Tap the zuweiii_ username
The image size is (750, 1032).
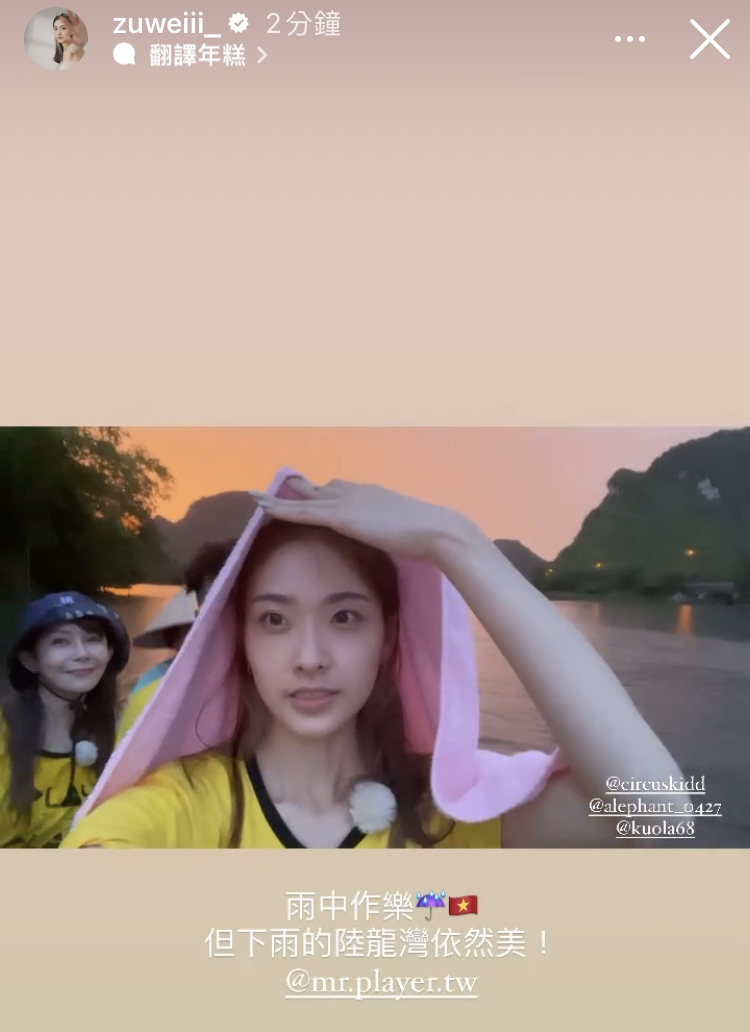click(x=166, y=24)
